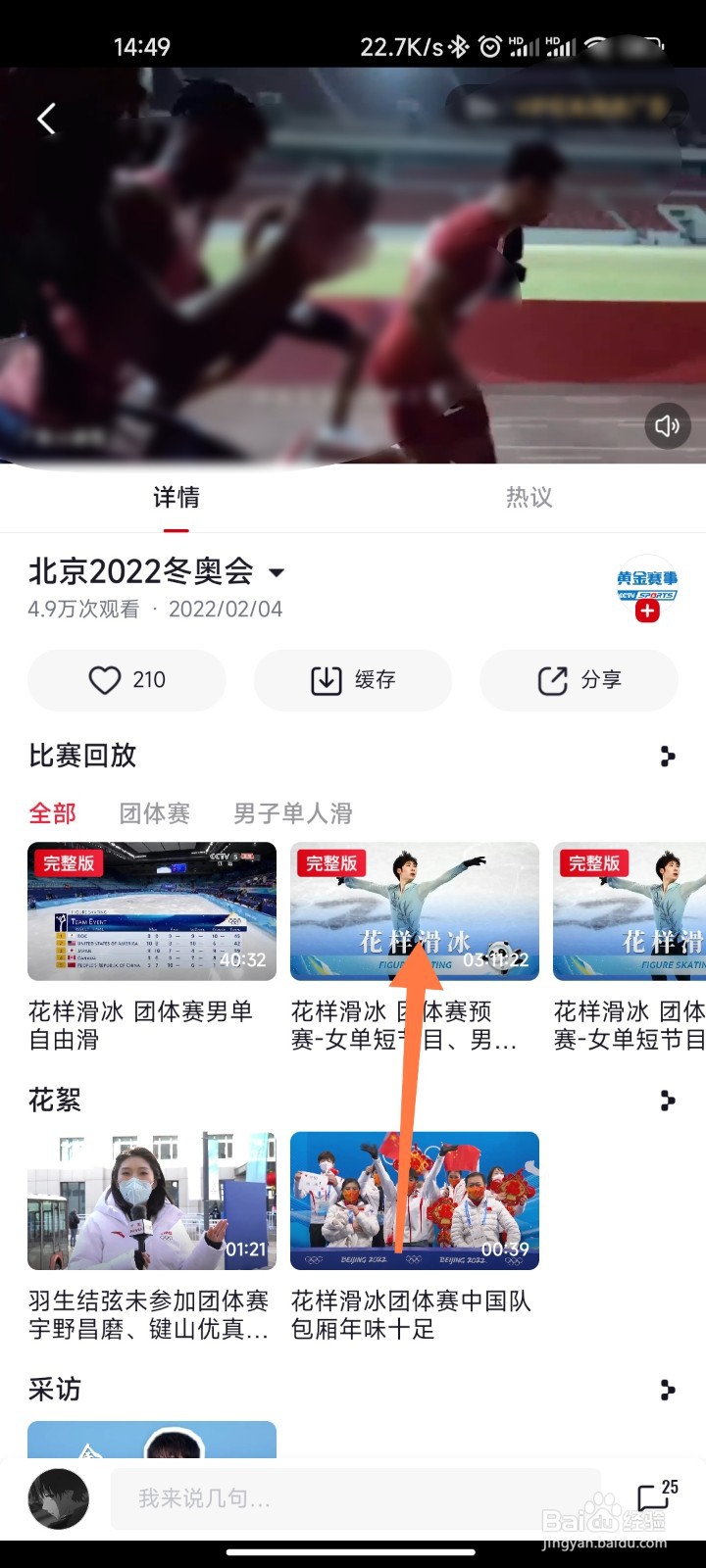Tap the back arrow on the video player
Viewport: 706px width, 1568px height.
click(x=44, y=118)
